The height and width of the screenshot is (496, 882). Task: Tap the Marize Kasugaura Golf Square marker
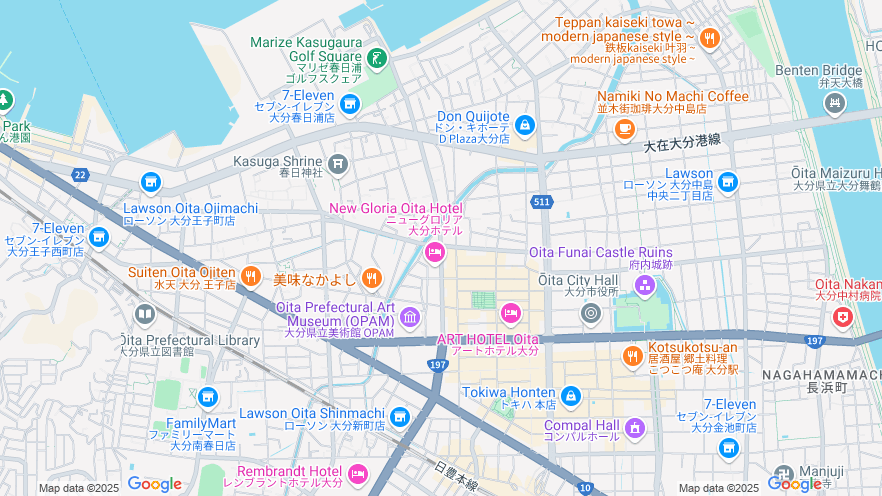[x=376, y=58]
